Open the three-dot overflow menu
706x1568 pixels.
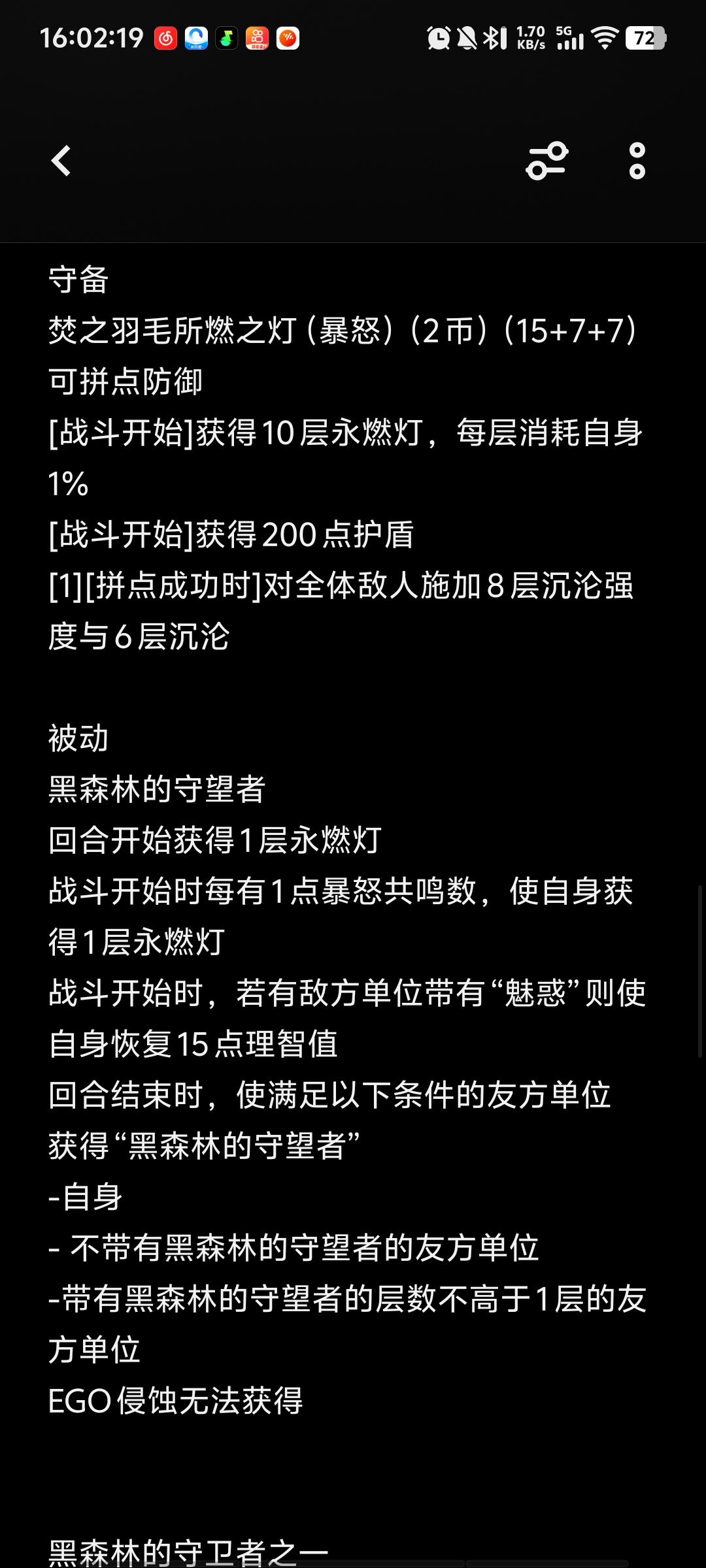tap(637, 161)
